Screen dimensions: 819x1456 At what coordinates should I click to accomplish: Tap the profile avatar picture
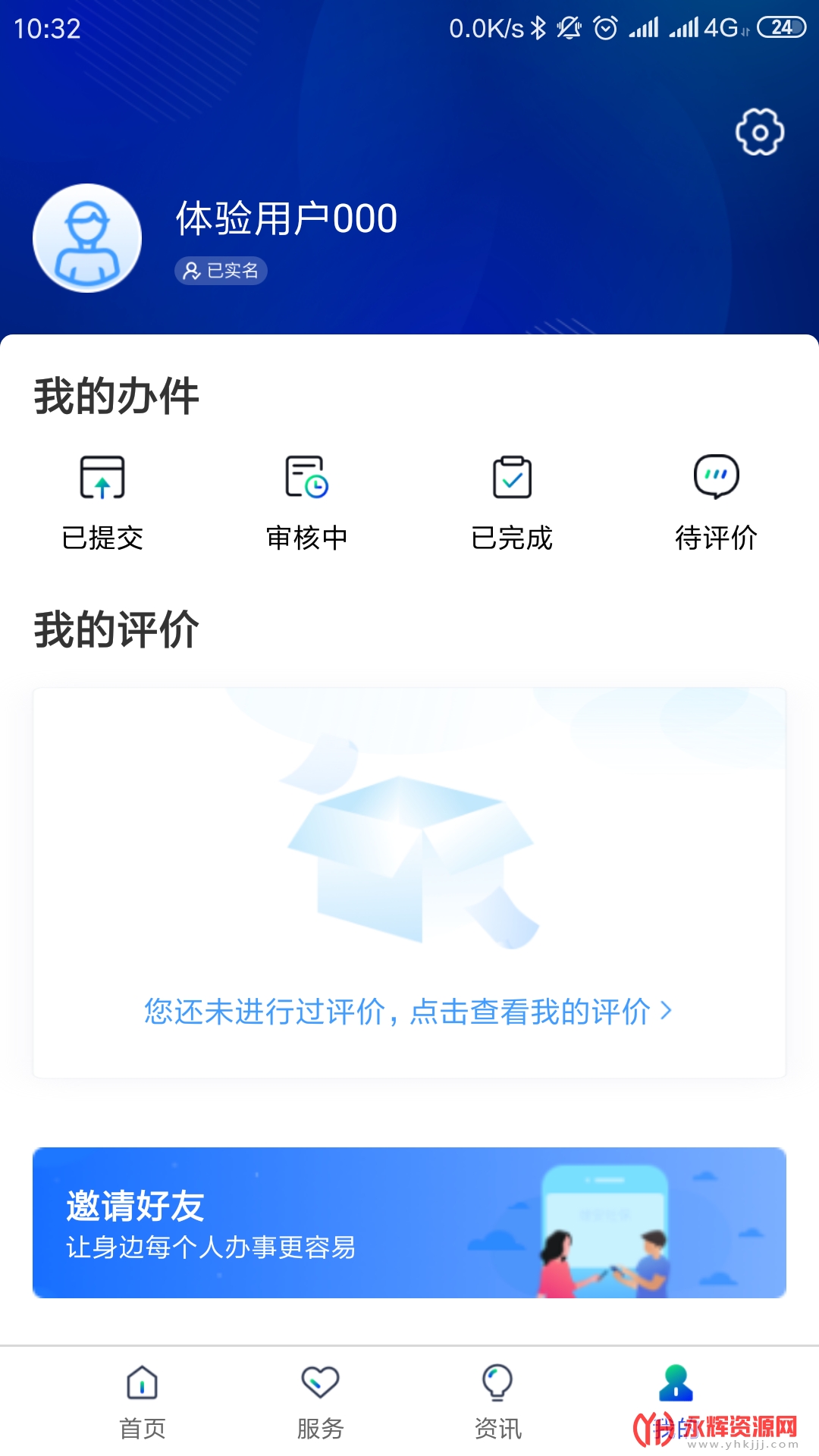coord(87,238)
